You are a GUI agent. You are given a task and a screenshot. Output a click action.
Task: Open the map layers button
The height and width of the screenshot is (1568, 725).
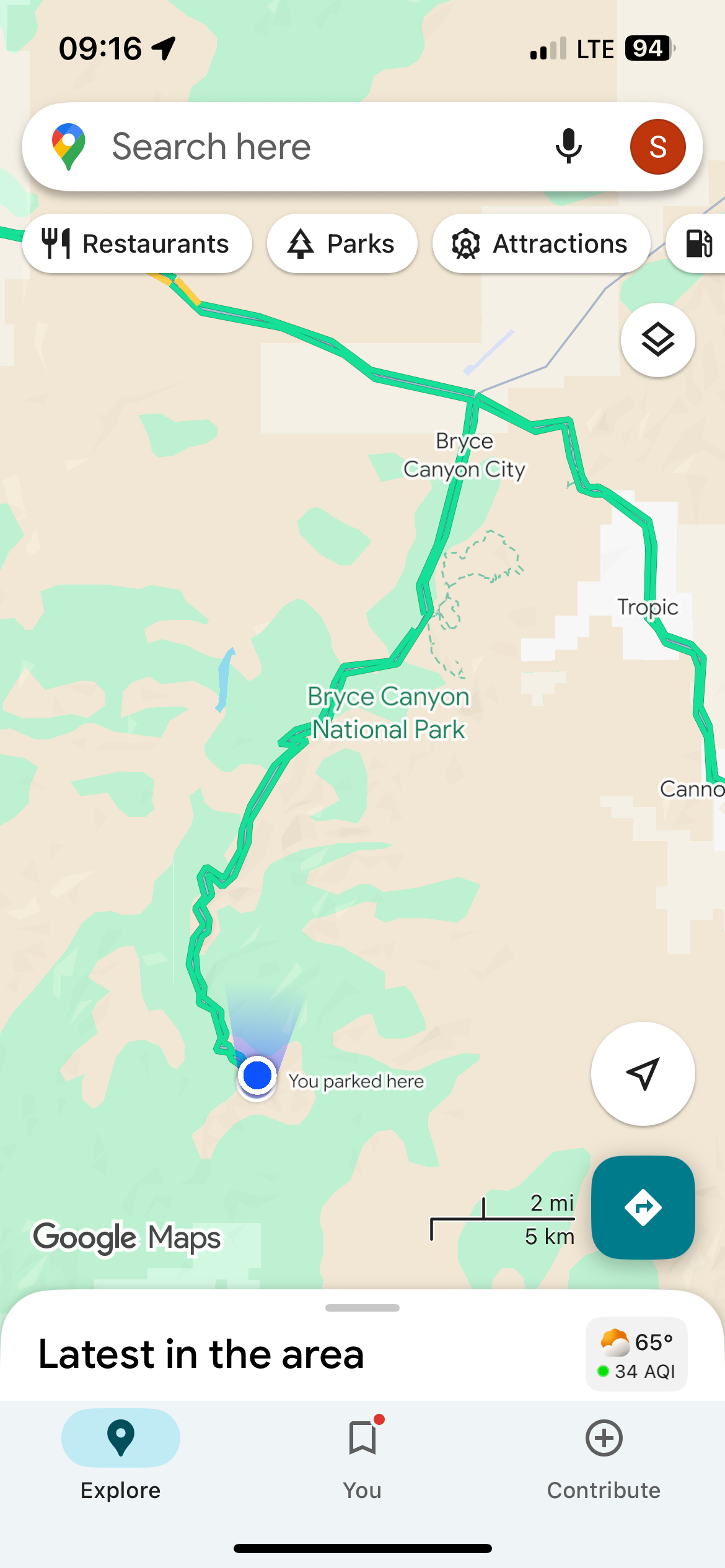657,340
